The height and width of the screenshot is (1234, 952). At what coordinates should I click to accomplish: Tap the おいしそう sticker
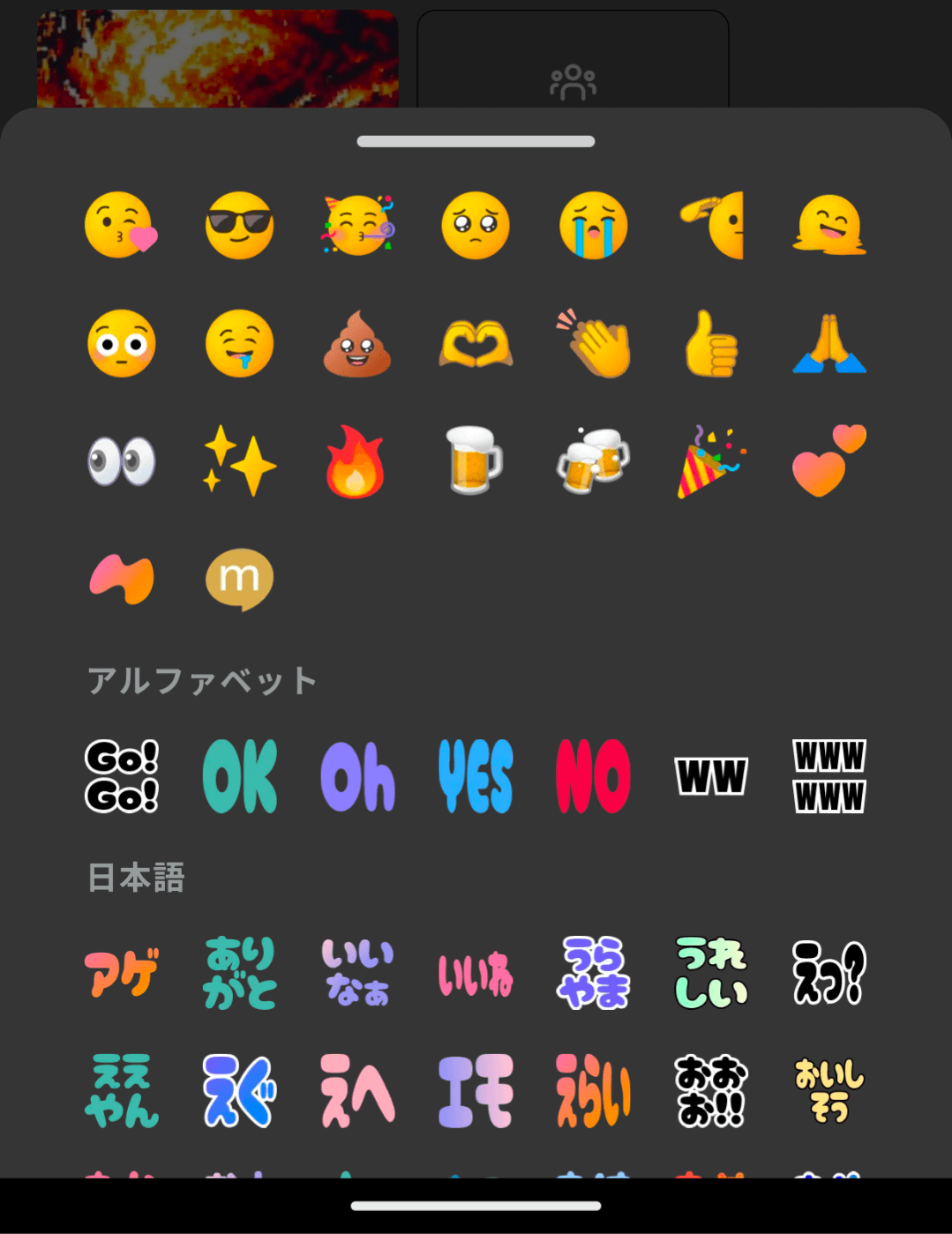click(x=829, y=1092)
